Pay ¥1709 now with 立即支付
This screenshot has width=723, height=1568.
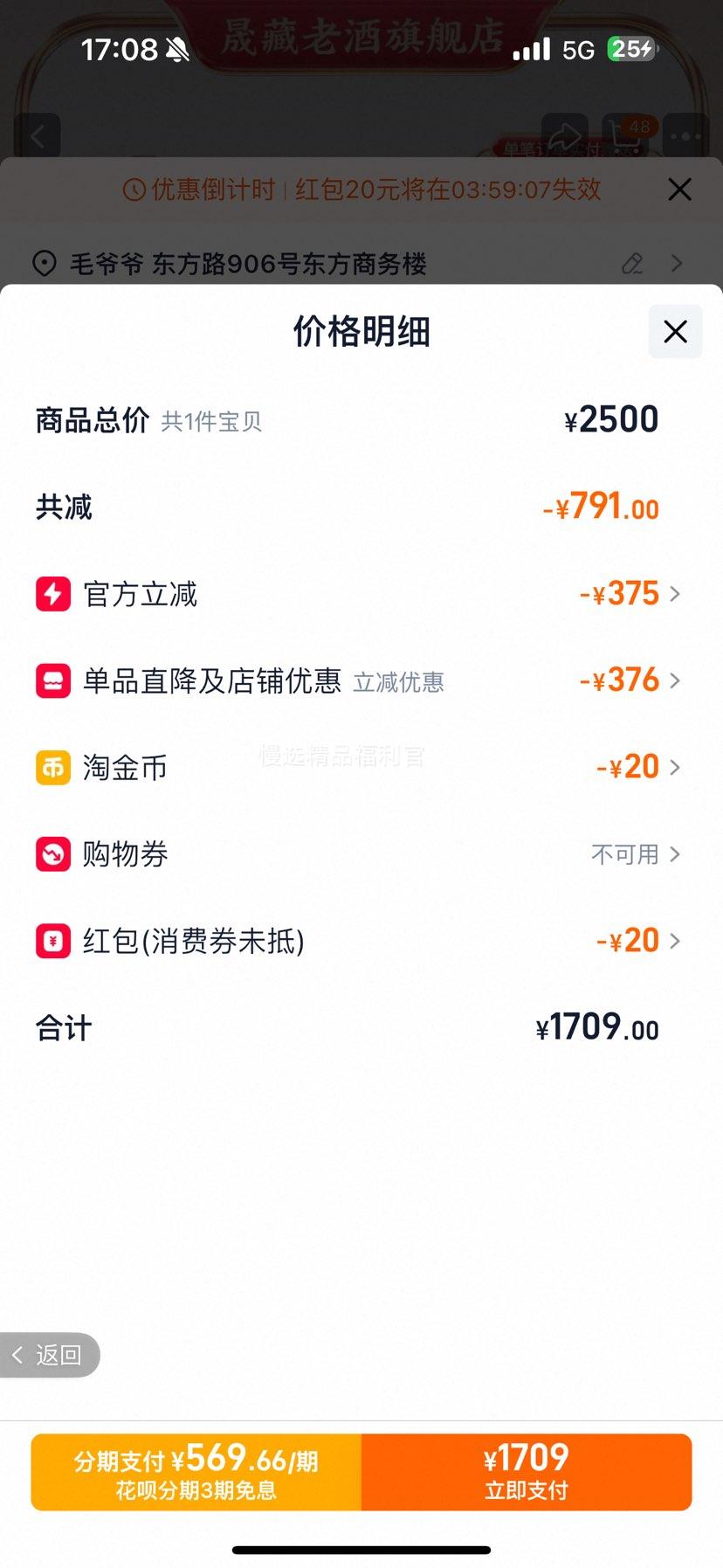(527, 1472)
